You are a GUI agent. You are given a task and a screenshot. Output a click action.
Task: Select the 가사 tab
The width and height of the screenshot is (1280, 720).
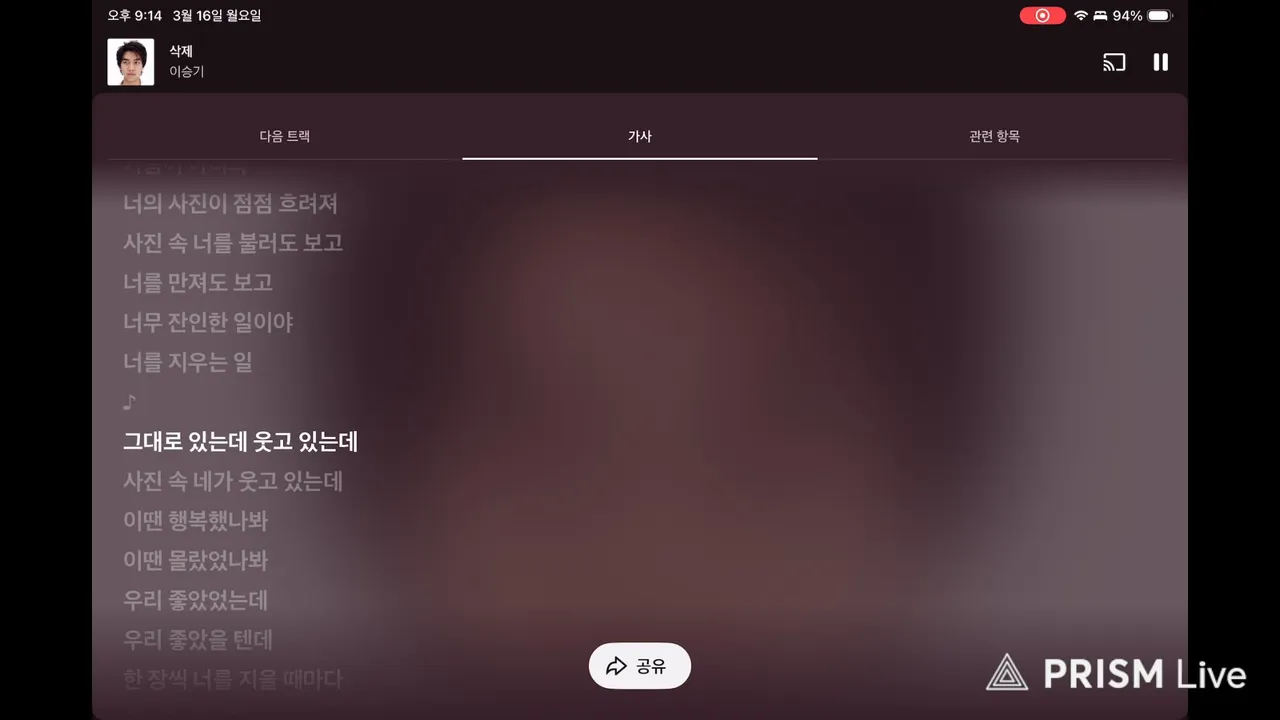pos(640,136)
